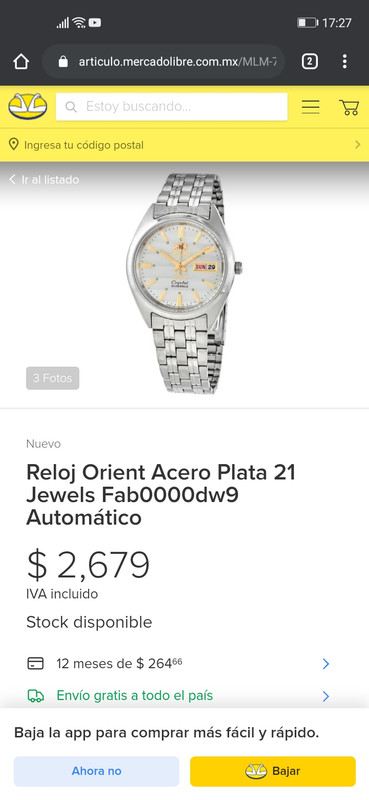Tap the browser home icon

click(21, 62)
